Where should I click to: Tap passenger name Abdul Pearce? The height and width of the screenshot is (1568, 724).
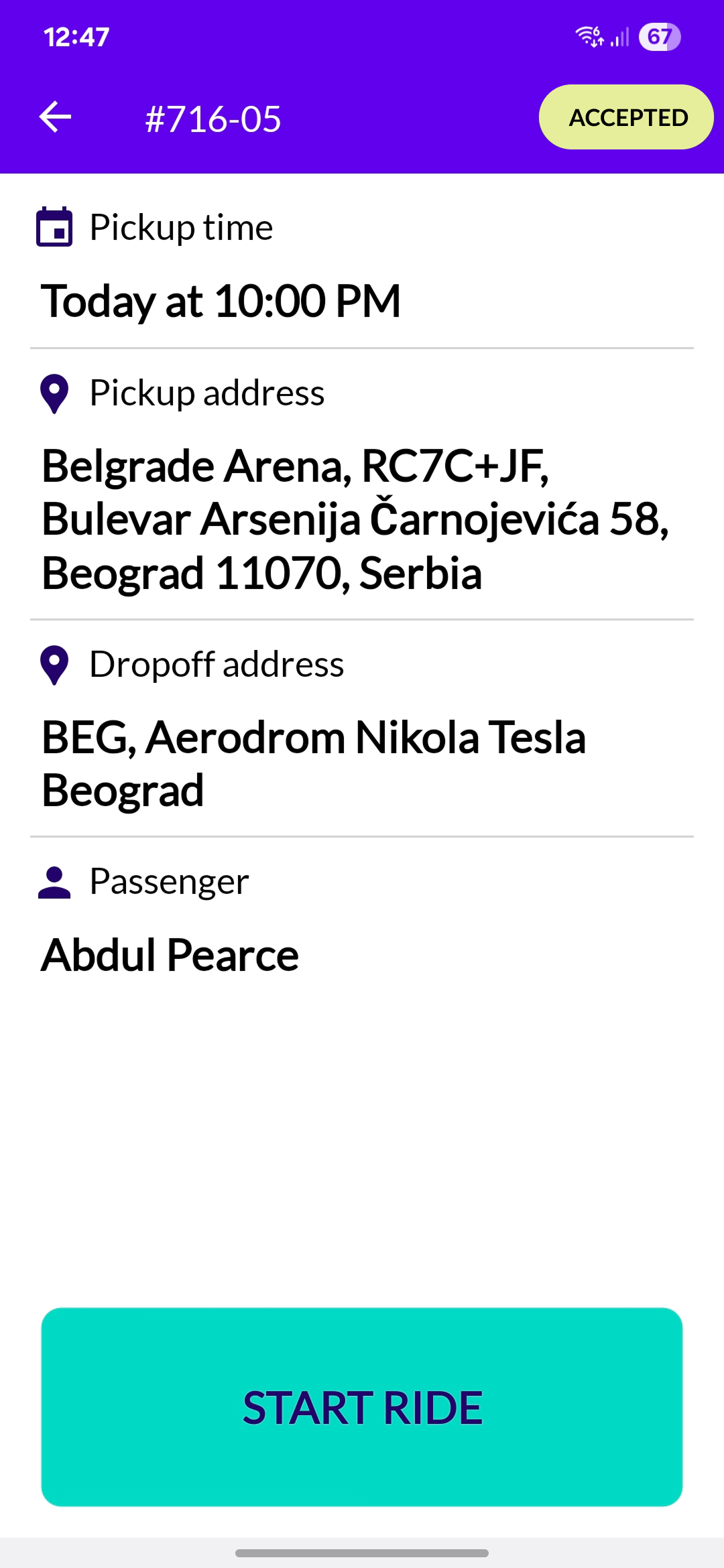click(170, 954)
